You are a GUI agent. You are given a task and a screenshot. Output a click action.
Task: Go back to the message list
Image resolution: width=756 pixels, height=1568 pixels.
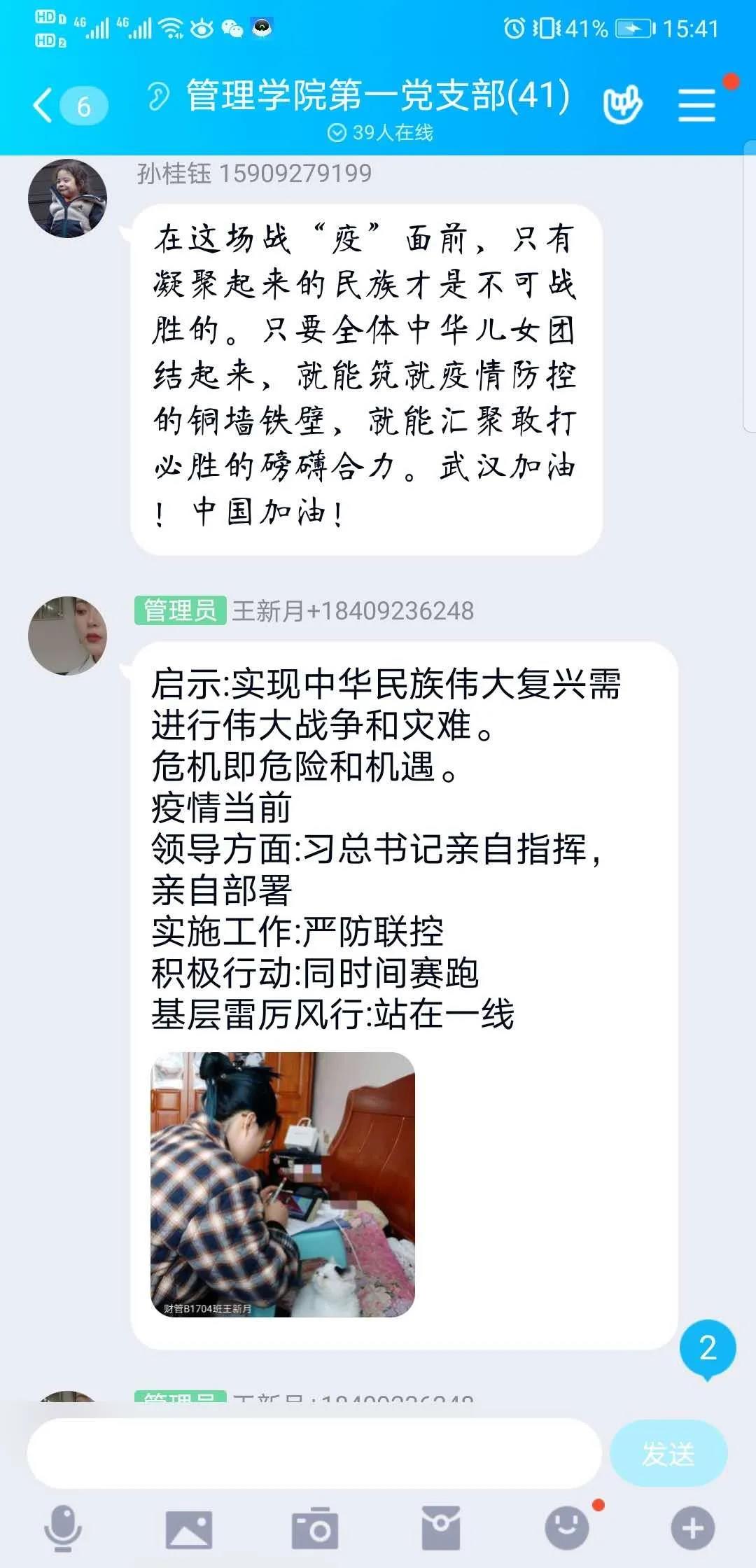point(43,106)
